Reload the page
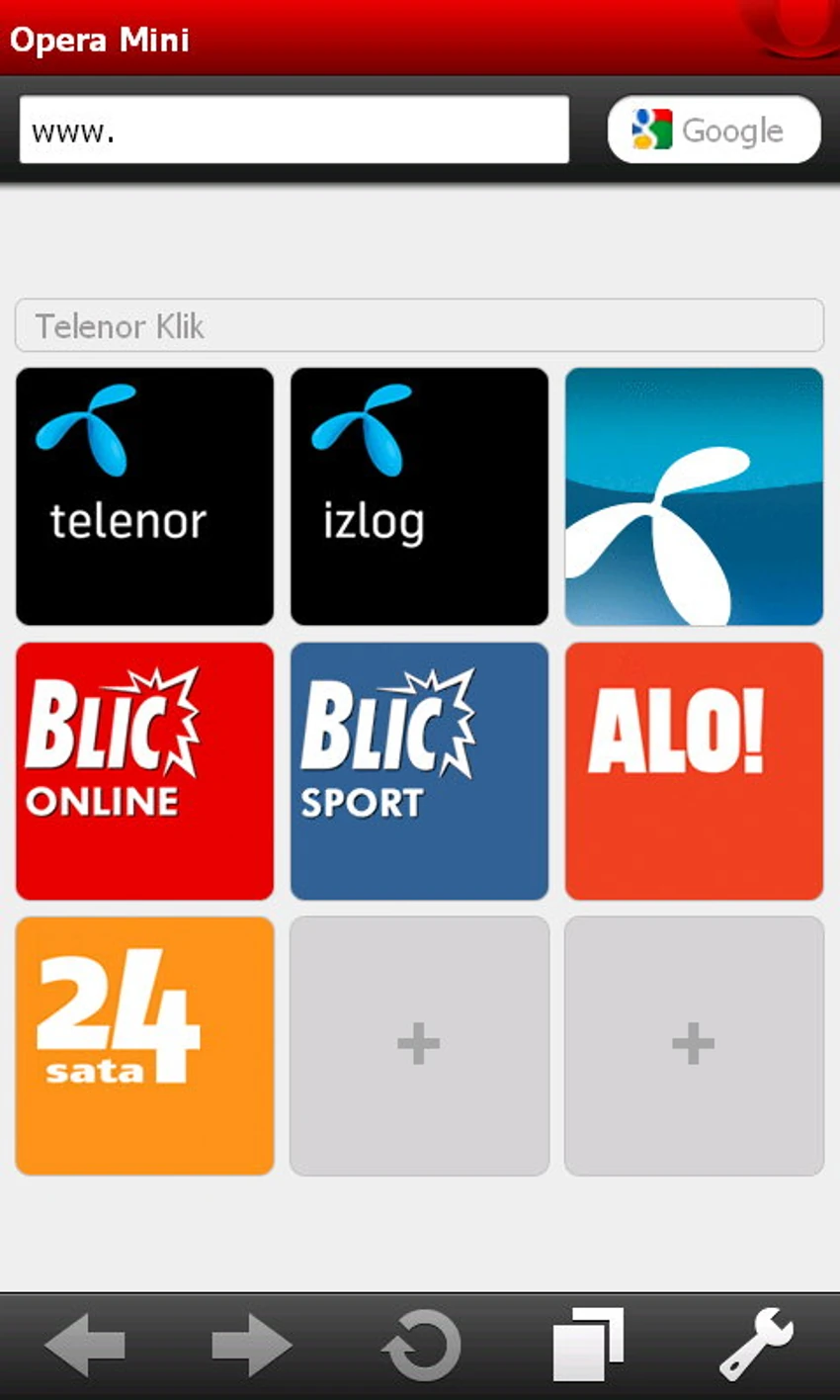The image size is (840, 1400). pos(421,1345)
